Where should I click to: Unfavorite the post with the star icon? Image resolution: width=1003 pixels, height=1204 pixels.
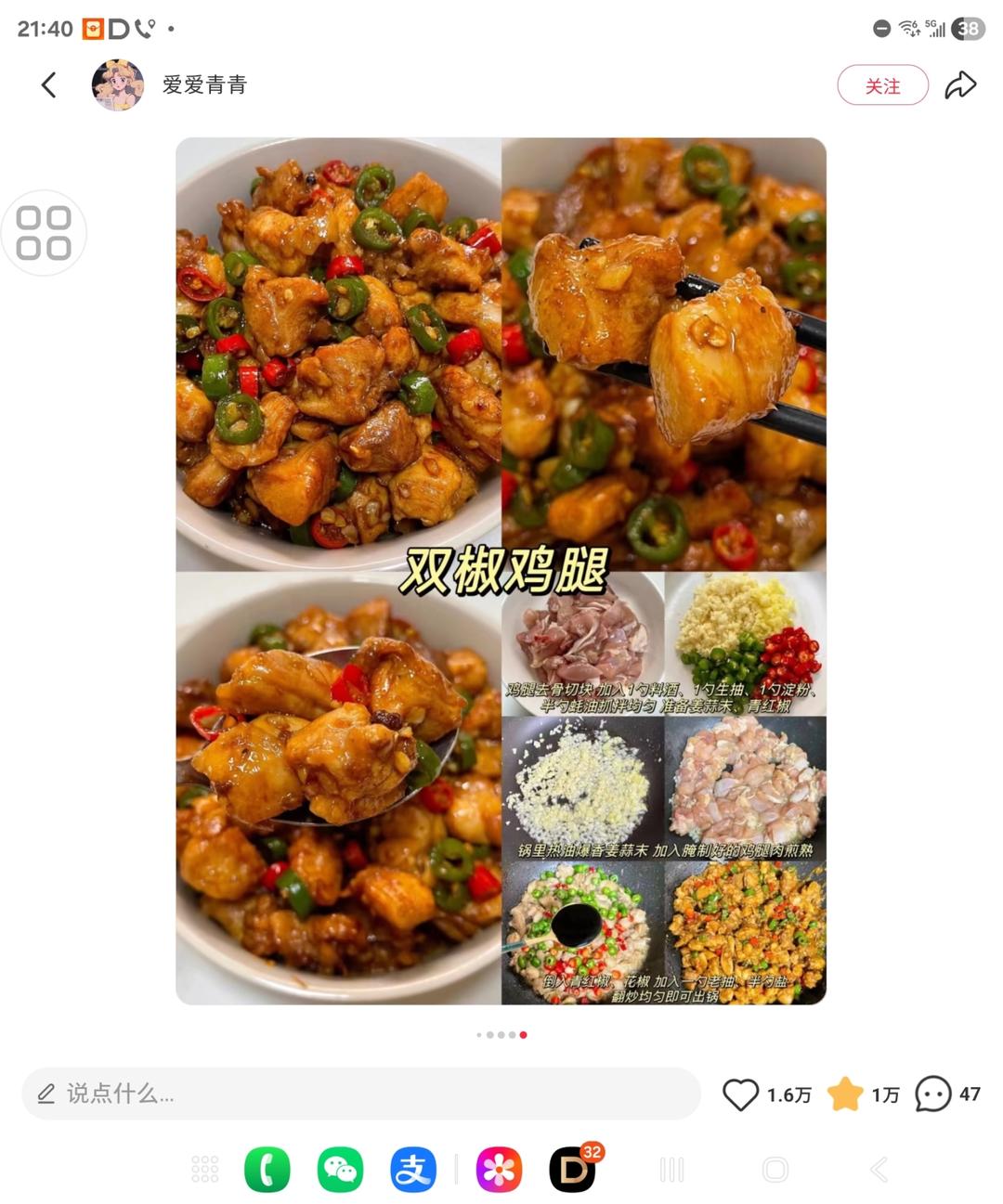pyautogui.click(x=845, y=1094)
